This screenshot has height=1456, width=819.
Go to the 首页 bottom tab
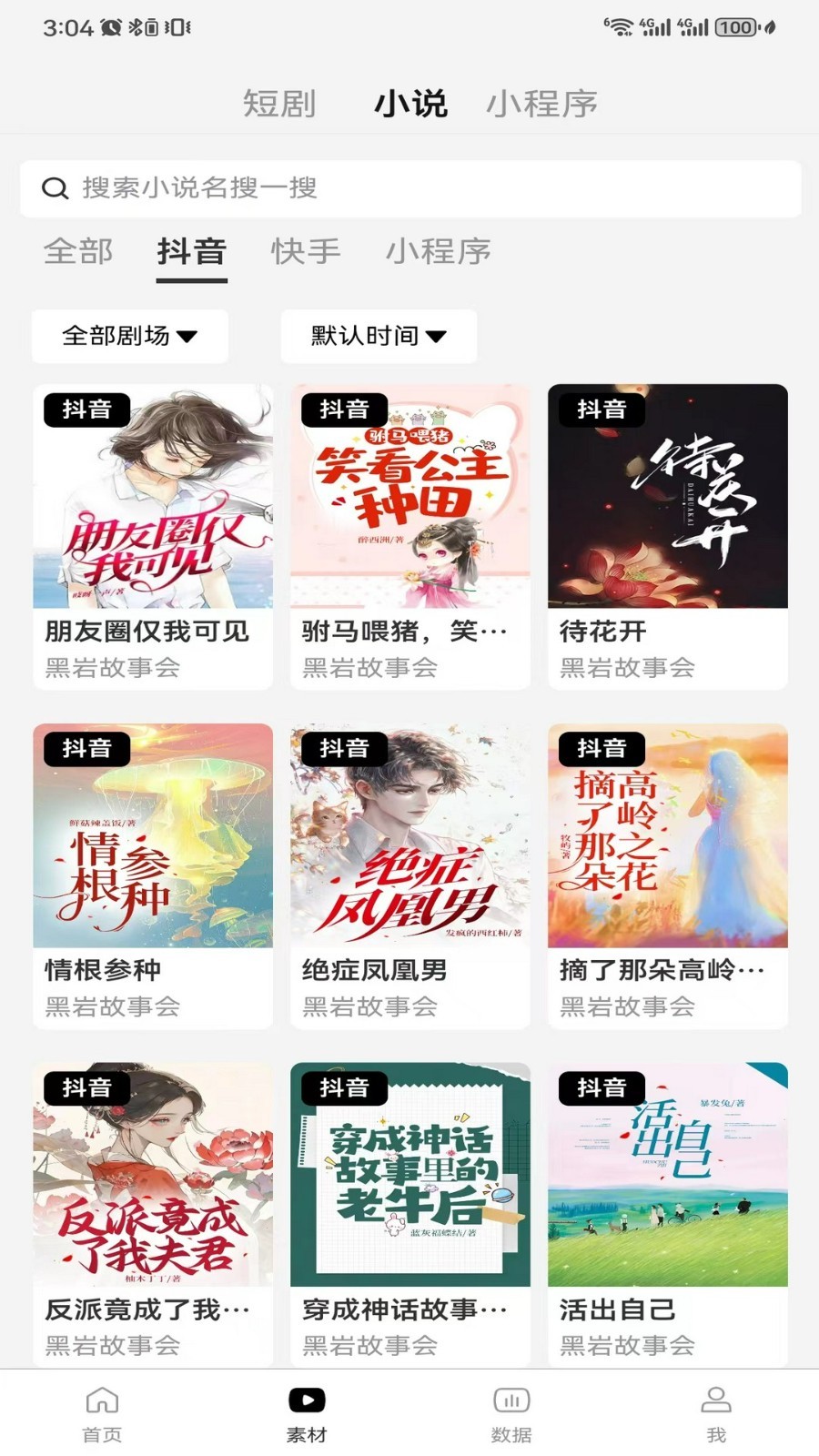coord(102,1414)
